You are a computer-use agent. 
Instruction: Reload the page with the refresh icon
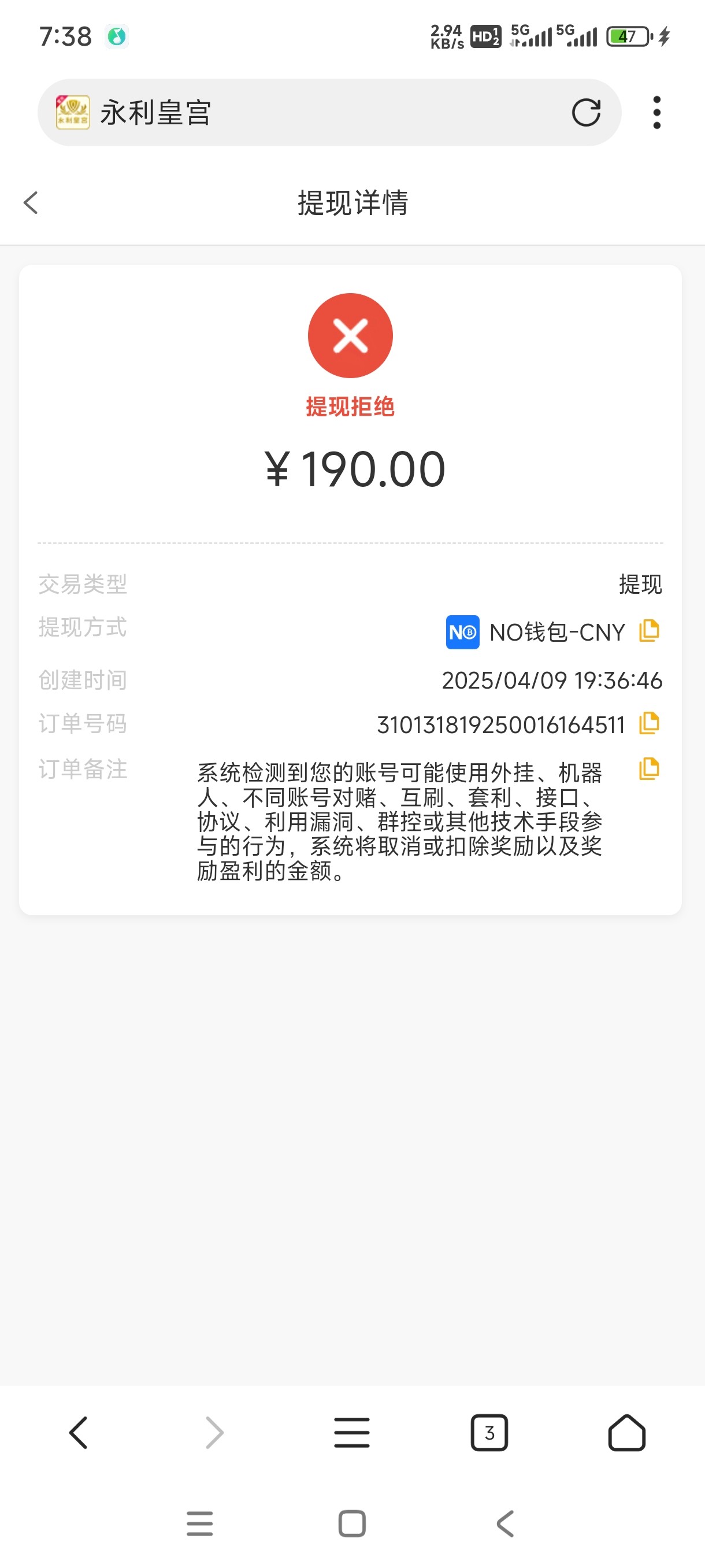coord(586,113)
